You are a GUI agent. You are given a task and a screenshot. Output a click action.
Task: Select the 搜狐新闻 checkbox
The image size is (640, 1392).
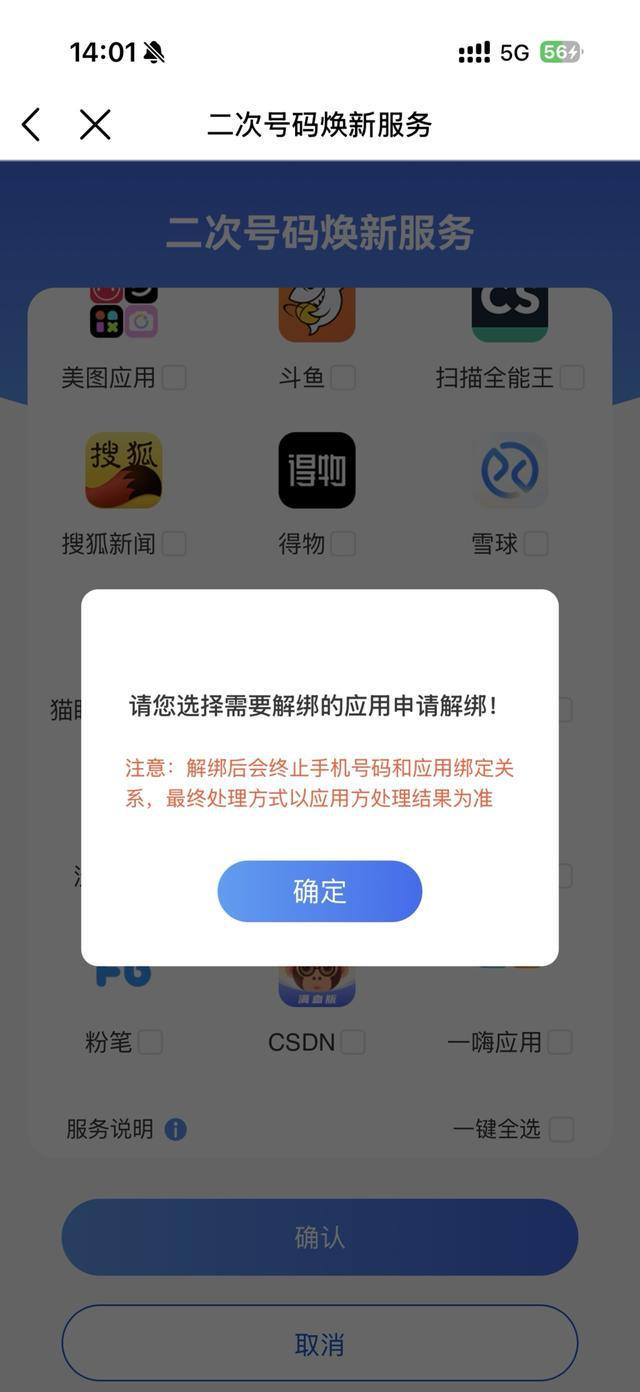click(x=174, y=544)
